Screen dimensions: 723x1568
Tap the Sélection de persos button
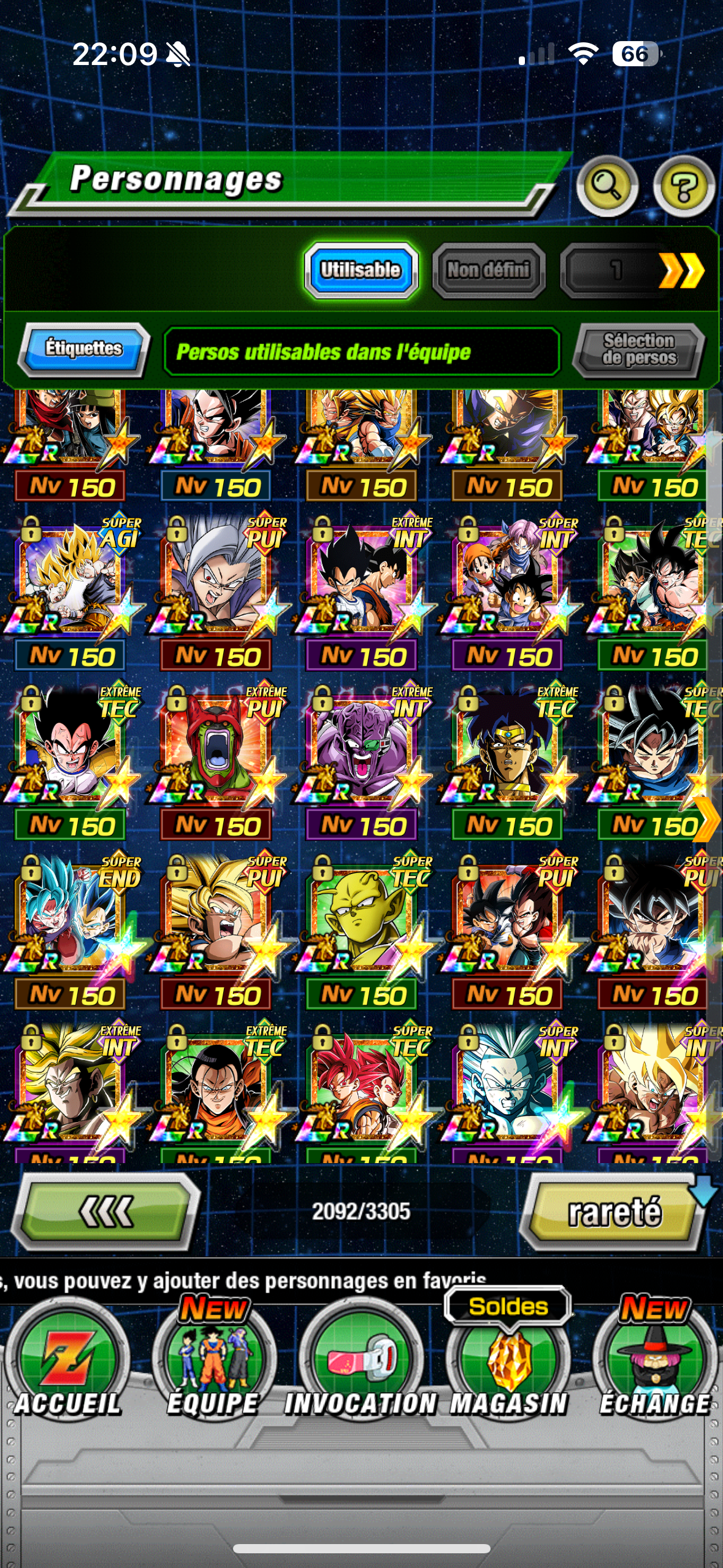click(x=639, y=350)
